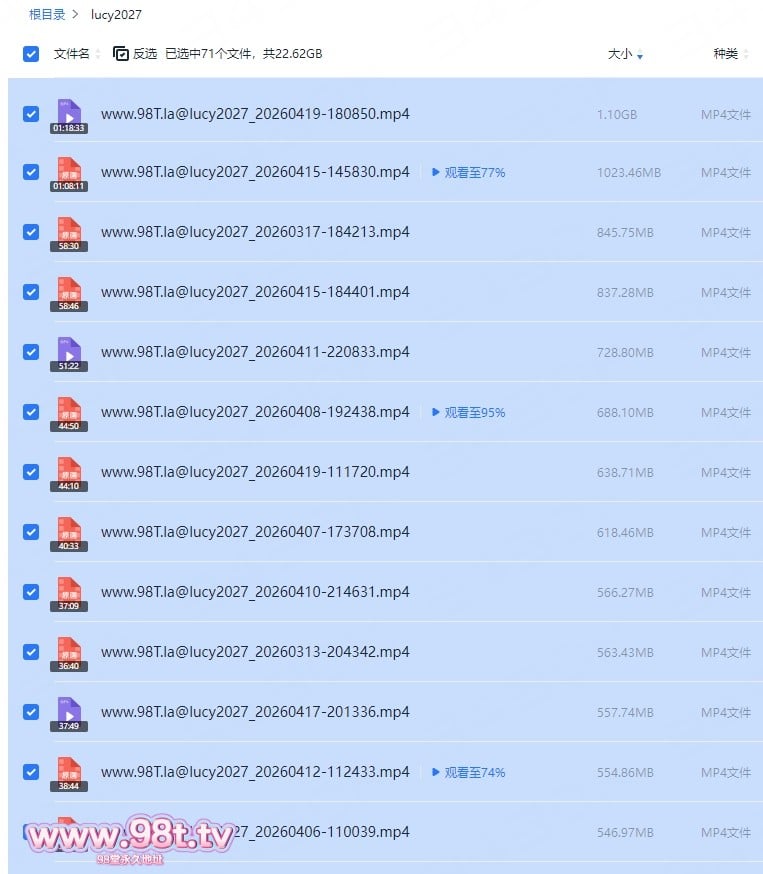Resume 20260412-112433.mp4 from 观看至74%
The width and height of the screenshot is (763, 874).
pos(469,772)
